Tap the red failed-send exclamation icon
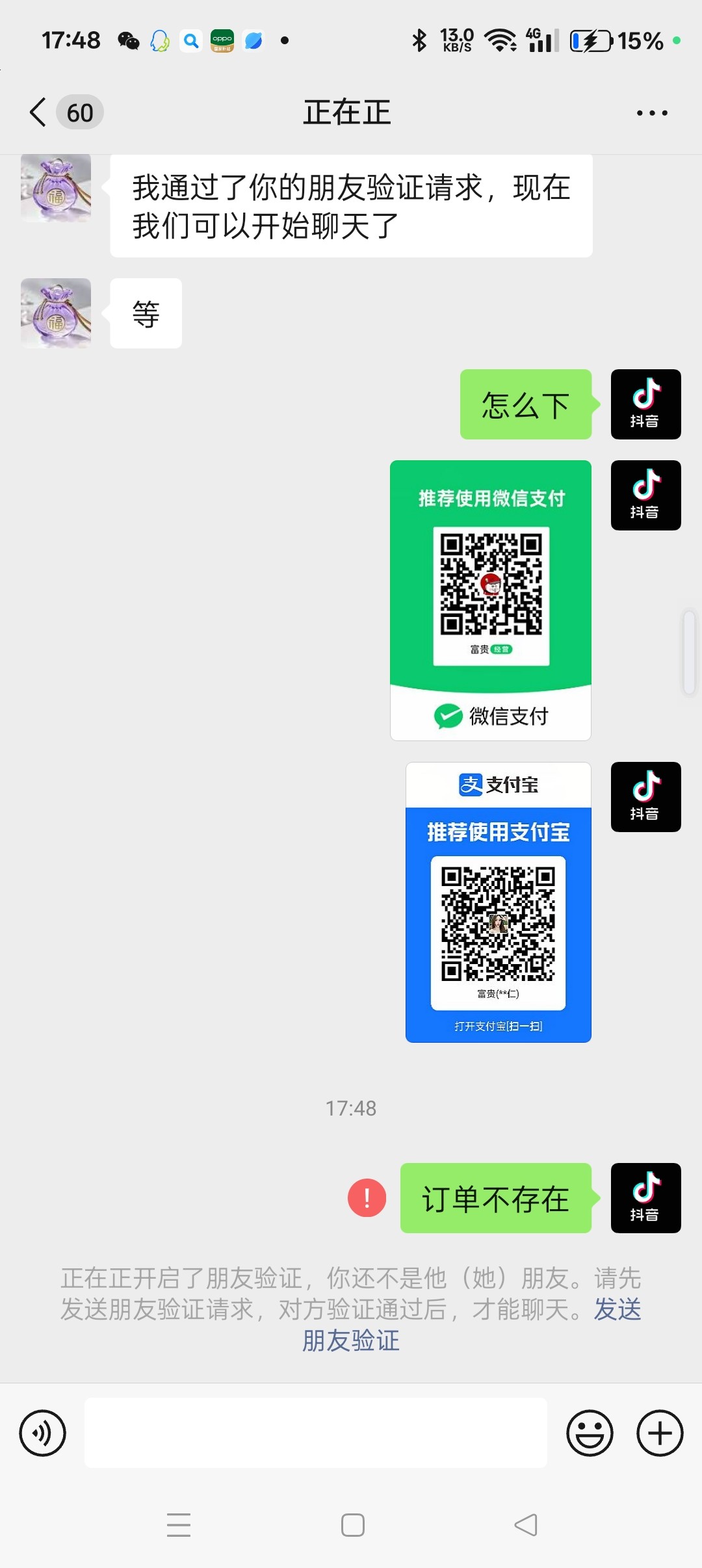 point(367,1197)
